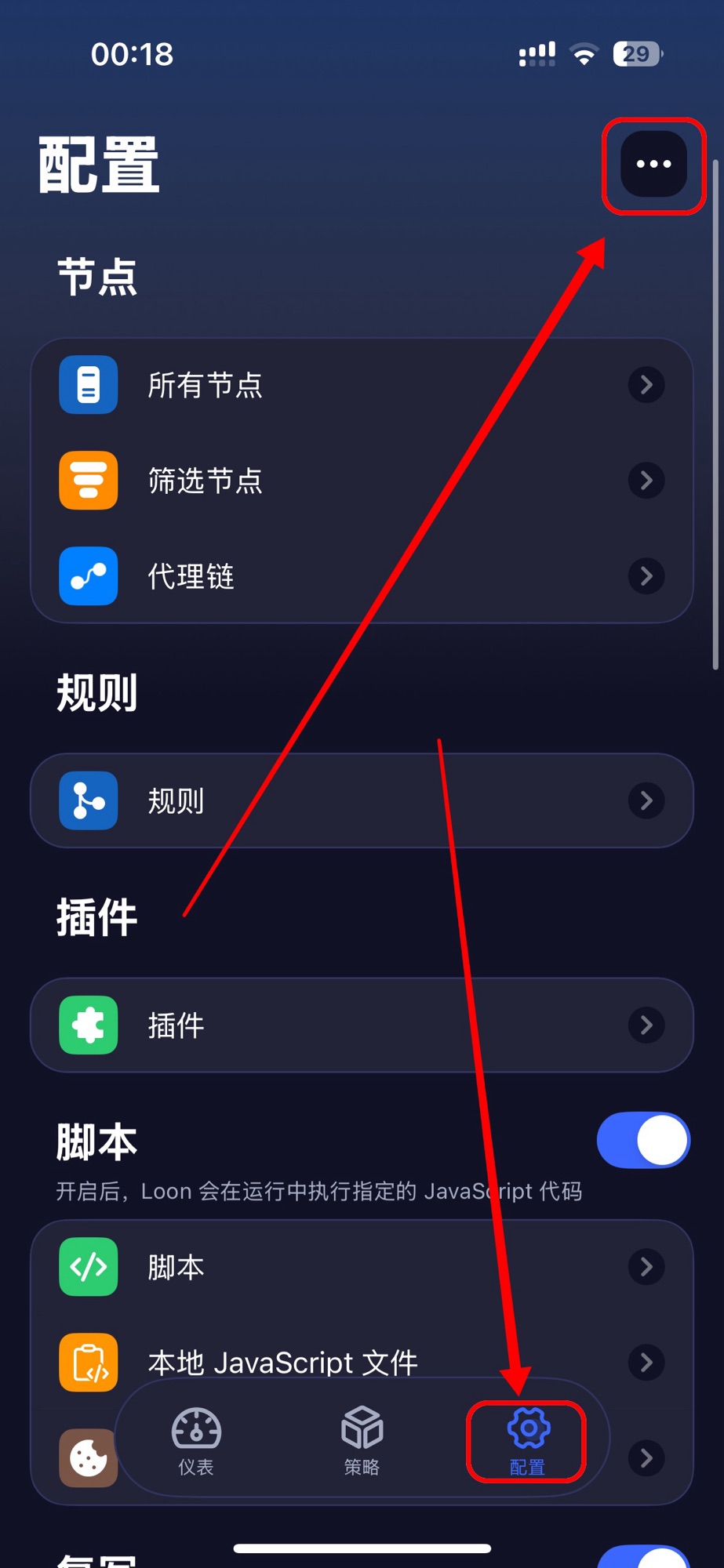
Task: Open 代理链 page
Action: pyautogui.click(x=362, y=576)
